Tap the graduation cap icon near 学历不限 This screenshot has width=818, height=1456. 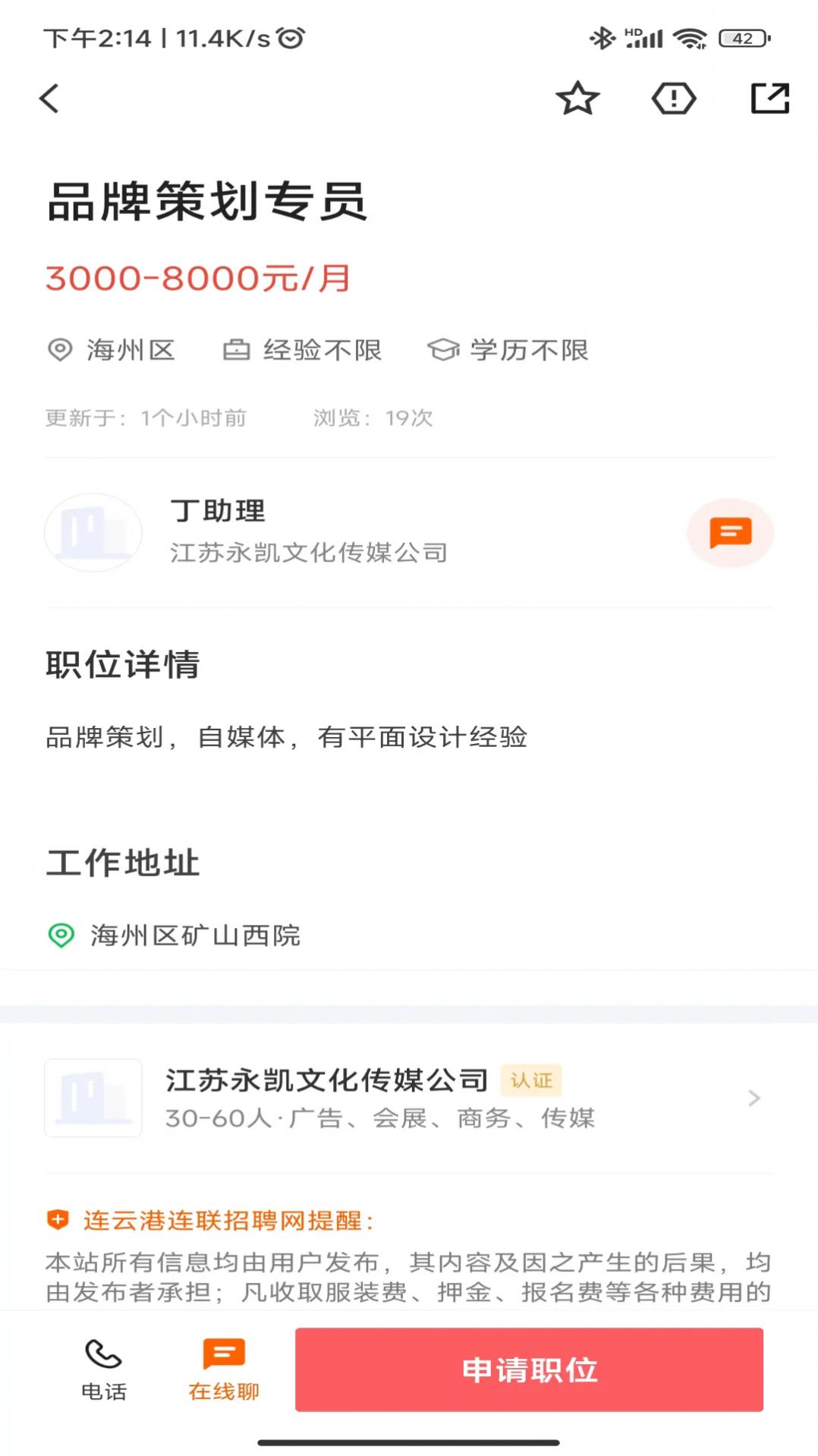[444, 350]
